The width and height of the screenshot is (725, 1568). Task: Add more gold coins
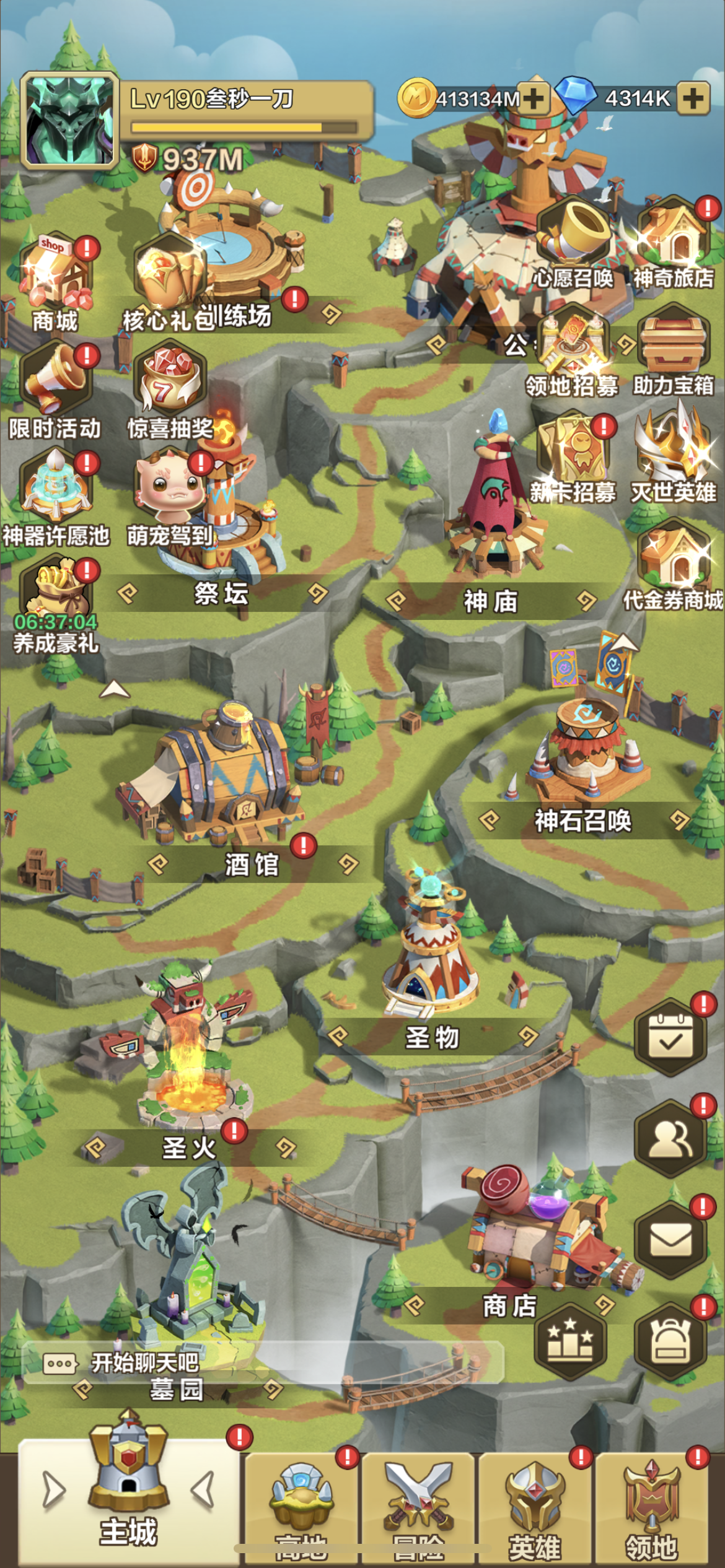pyautogui.click(x=534, y=98)
